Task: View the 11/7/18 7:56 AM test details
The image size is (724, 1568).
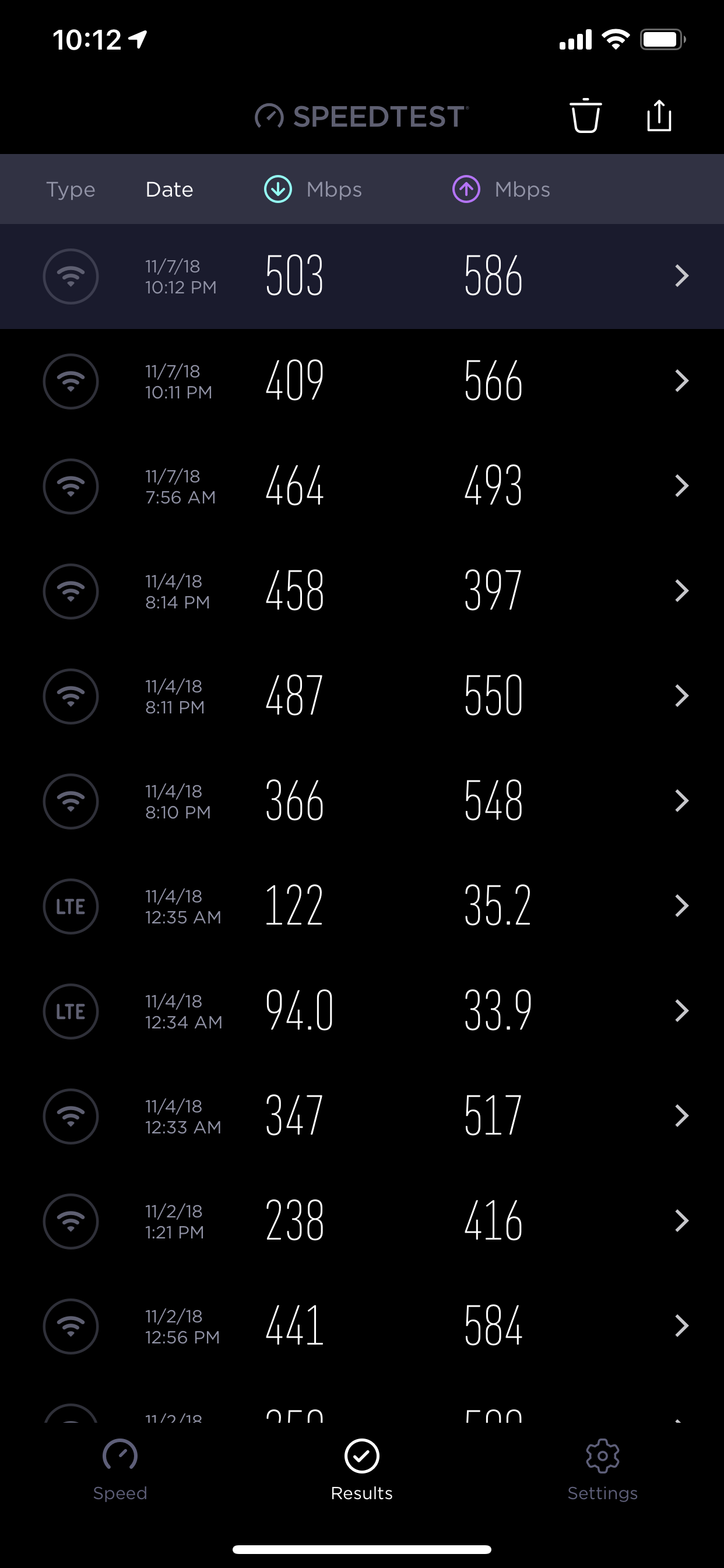Action: pos(362,486)
